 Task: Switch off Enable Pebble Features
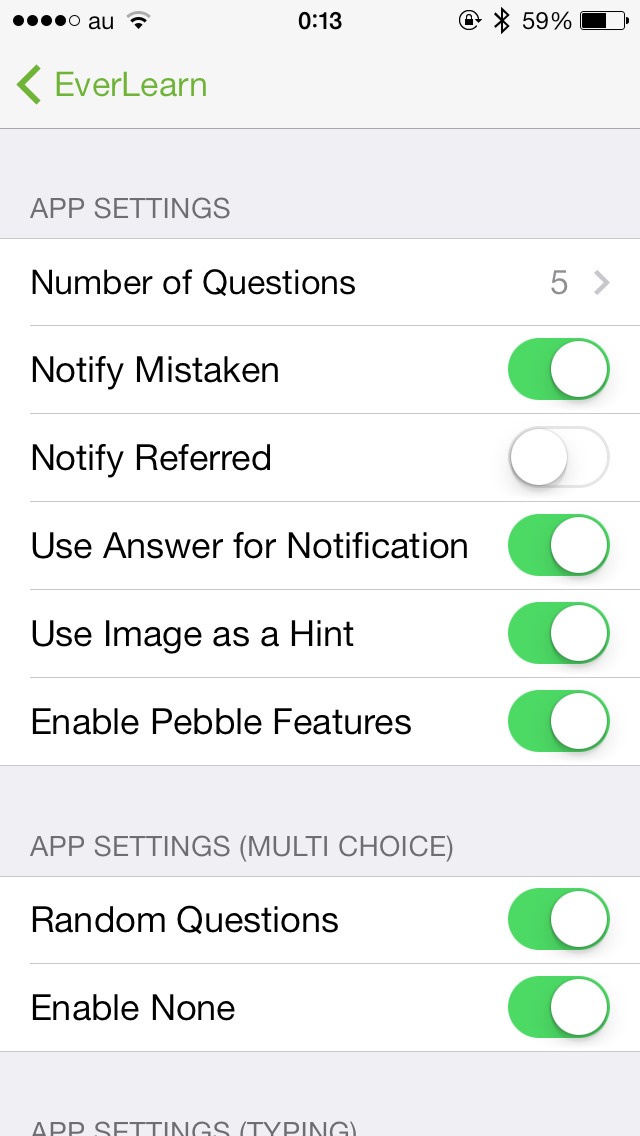click(559, 722)
